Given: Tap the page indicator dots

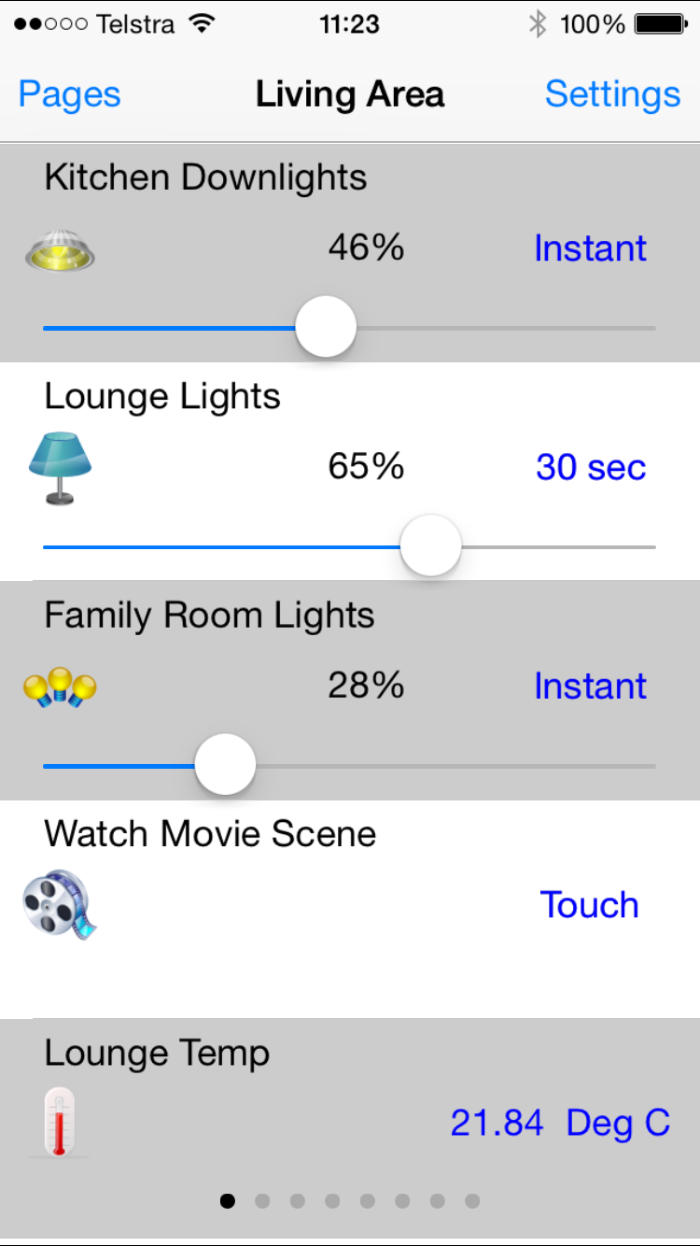Looking at the screenshot, I should [350, 1200].
